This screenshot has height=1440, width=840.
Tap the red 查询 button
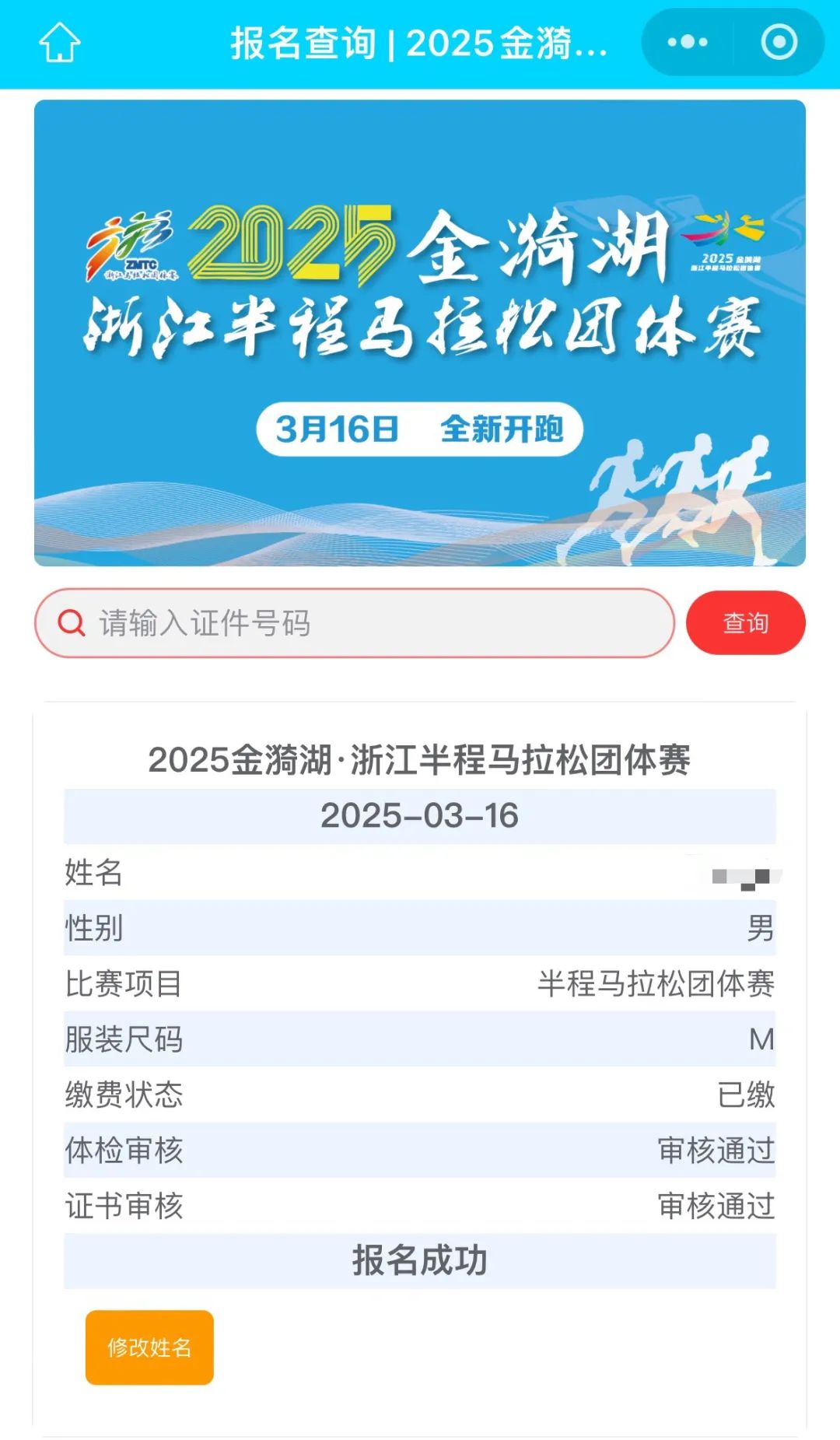pos(745,623)
